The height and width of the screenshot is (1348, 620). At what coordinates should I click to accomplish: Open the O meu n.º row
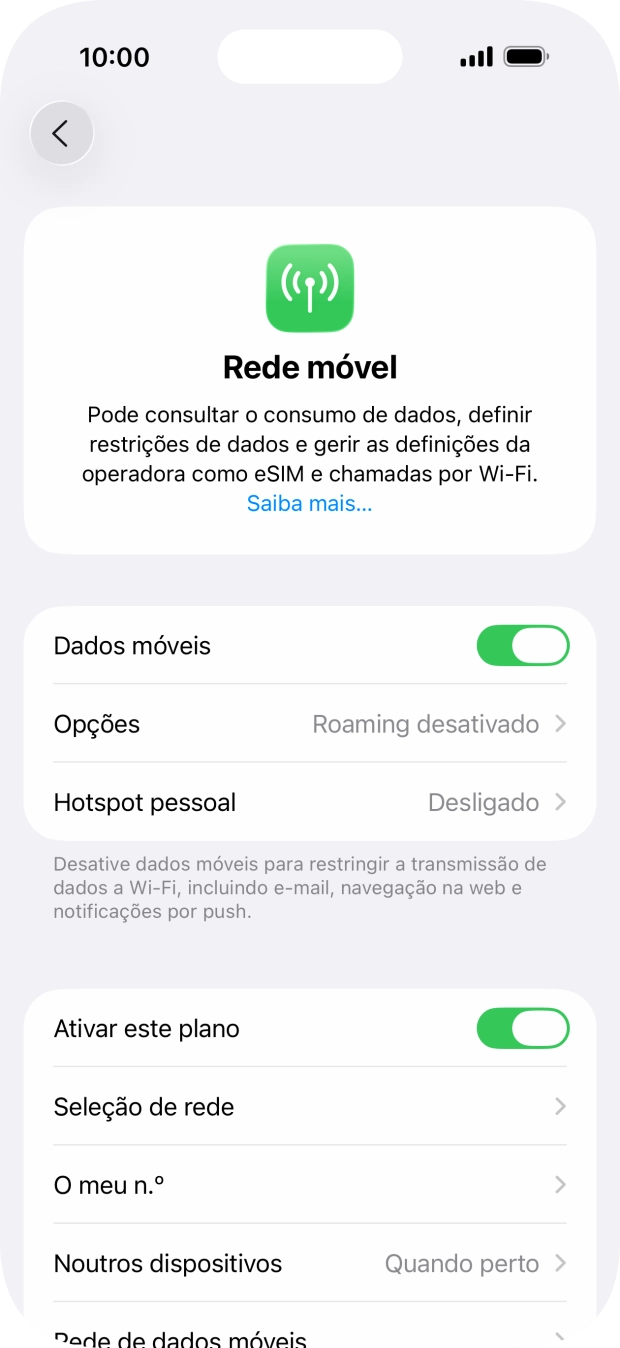click(x=310, y=1185)
